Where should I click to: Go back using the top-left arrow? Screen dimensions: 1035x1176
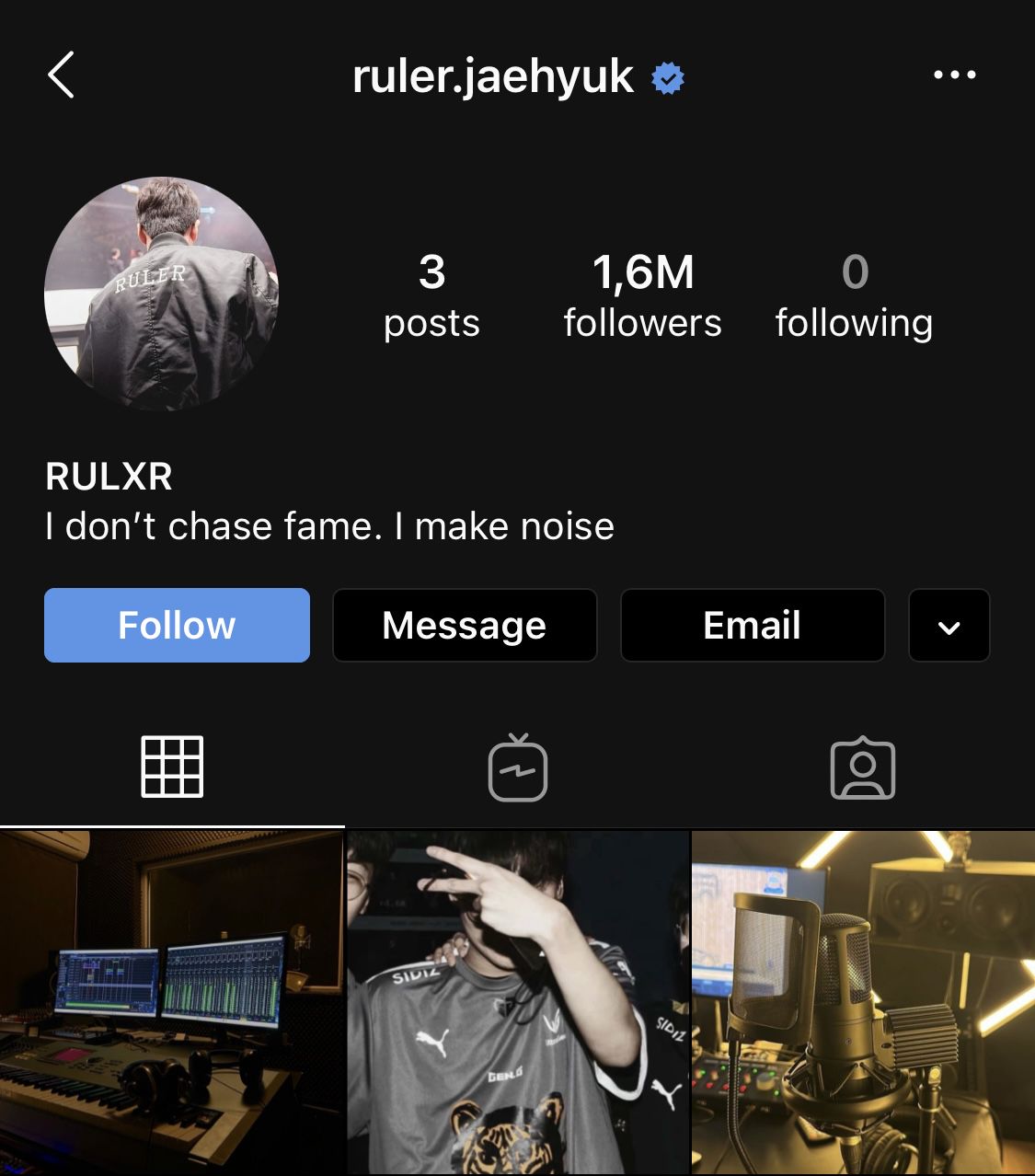point(61,75)
